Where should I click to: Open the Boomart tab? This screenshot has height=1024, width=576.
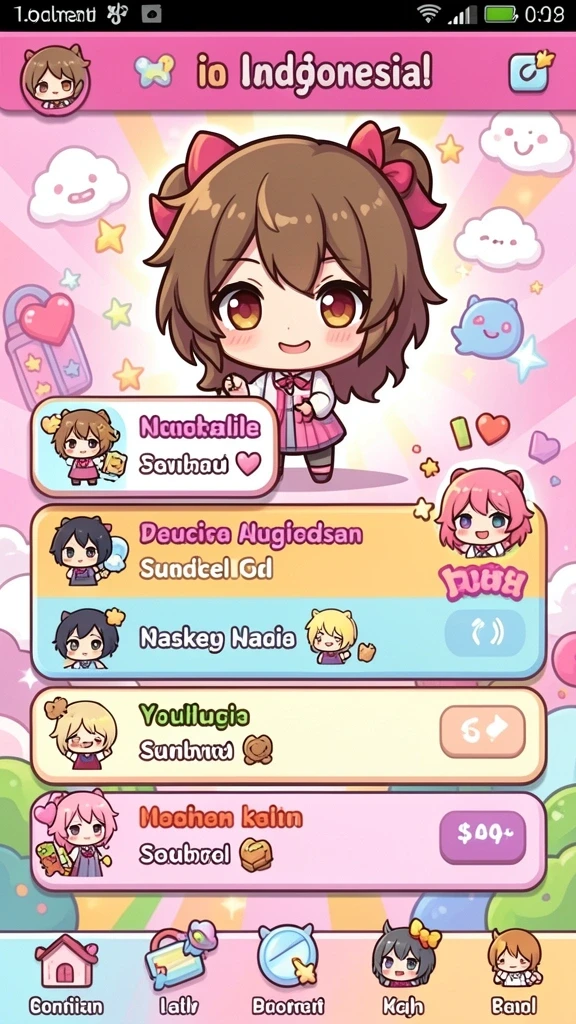coord(288,971)
